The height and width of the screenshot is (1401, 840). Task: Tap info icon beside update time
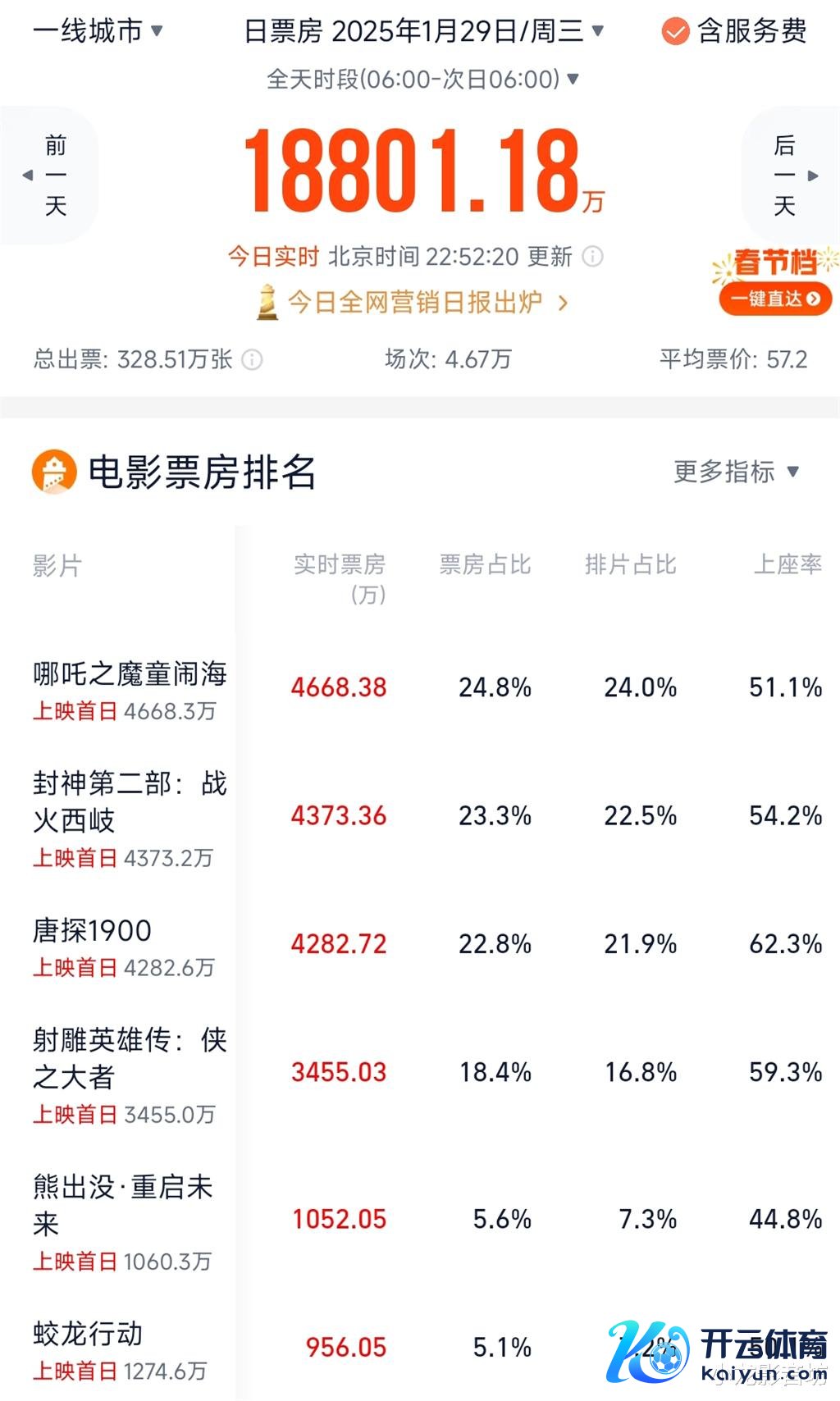pyautogui.click(x=592, y=257)
